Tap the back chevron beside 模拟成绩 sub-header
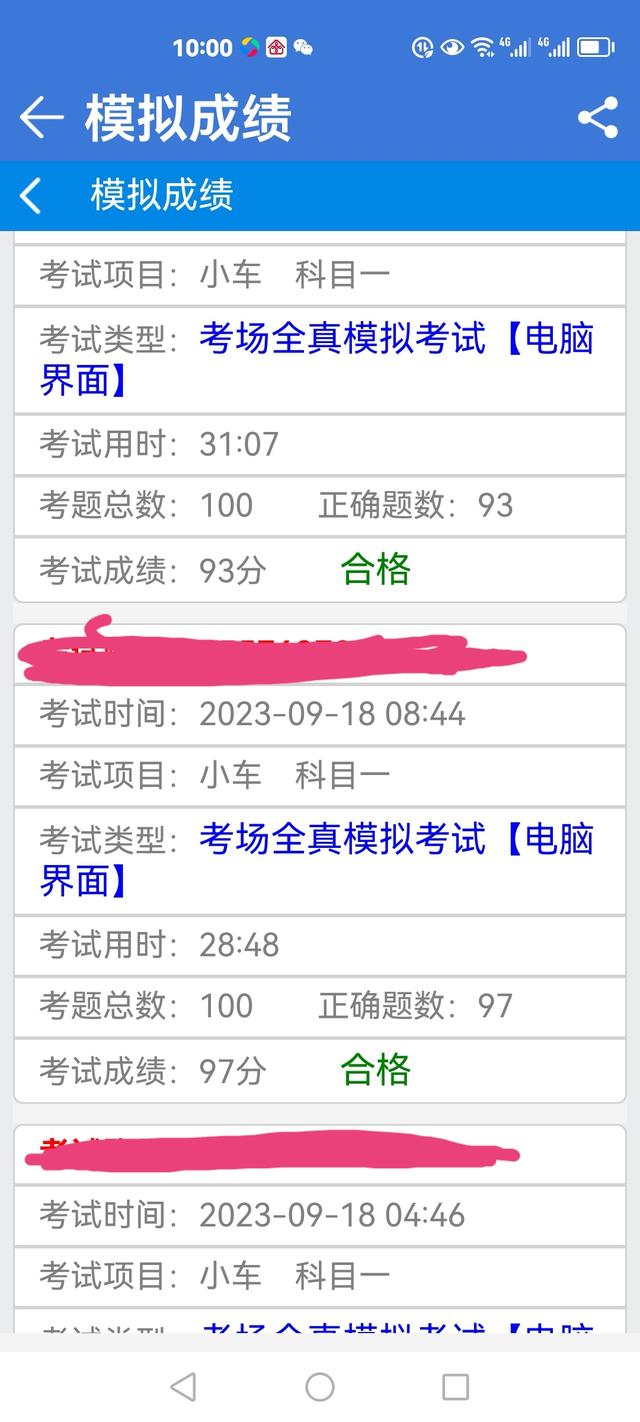The image size is (640, 1422). 31,195
